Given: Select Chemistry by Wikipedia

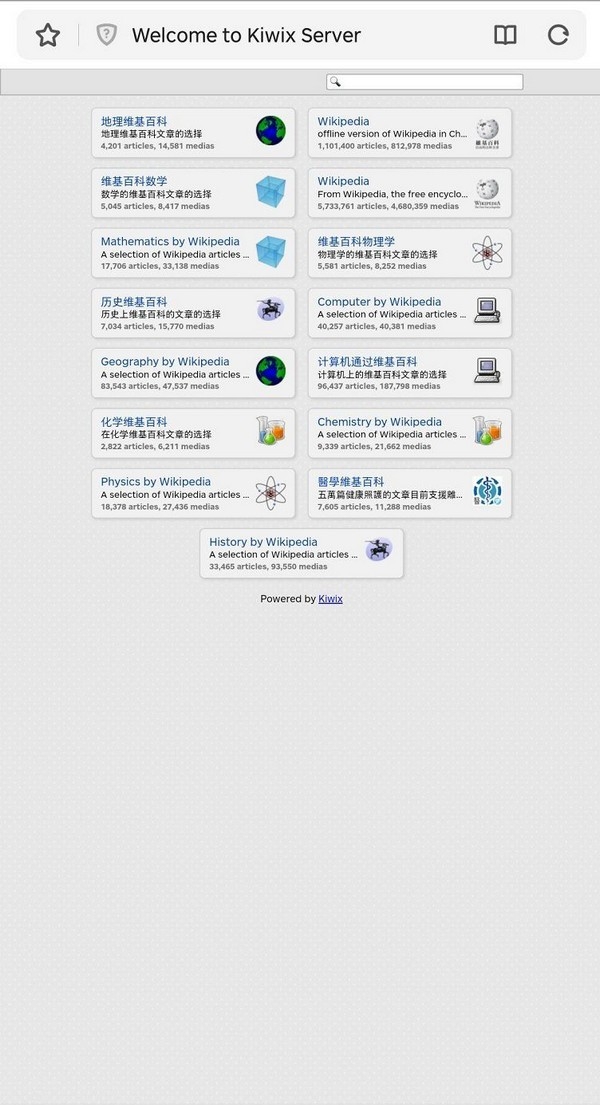Looking at the screenshot, I should click(409, 433).
